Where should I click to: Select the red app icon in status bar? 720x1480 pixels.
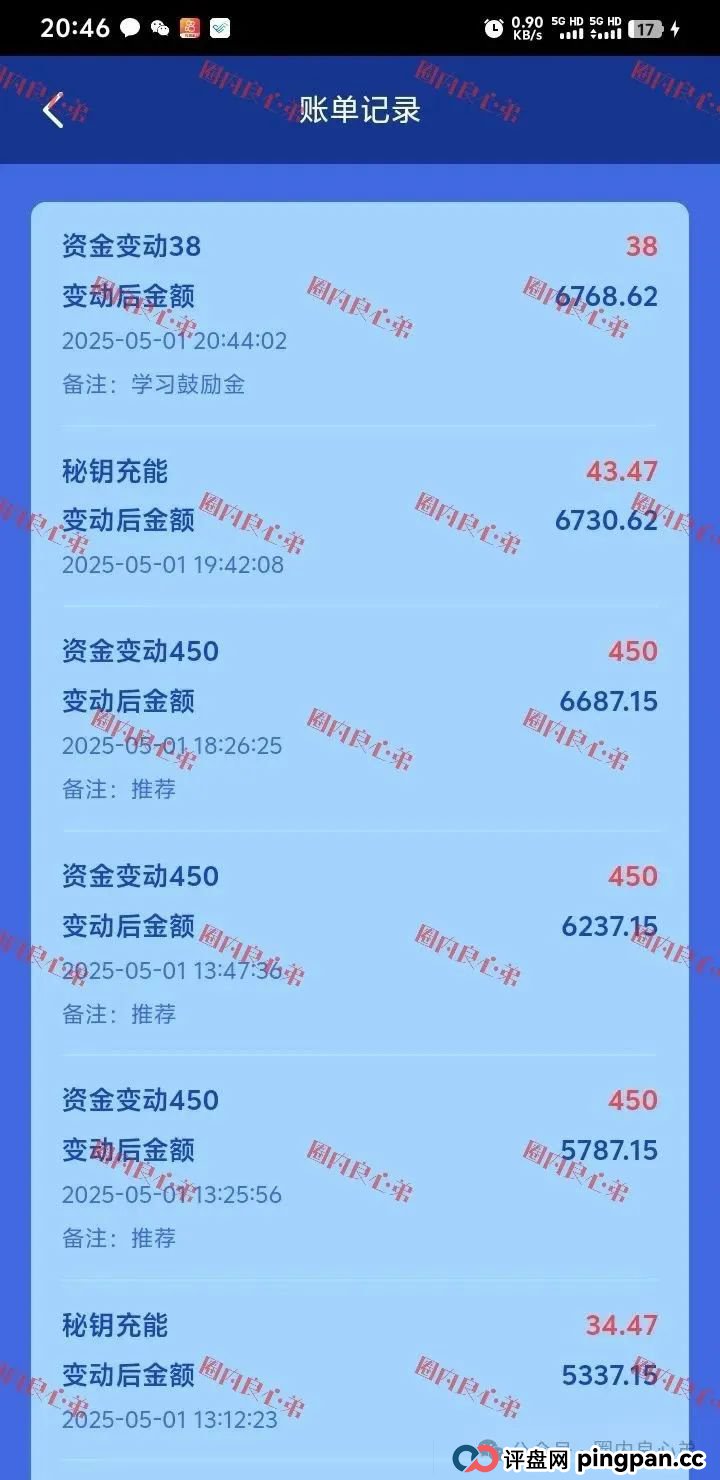click(190, 28)
